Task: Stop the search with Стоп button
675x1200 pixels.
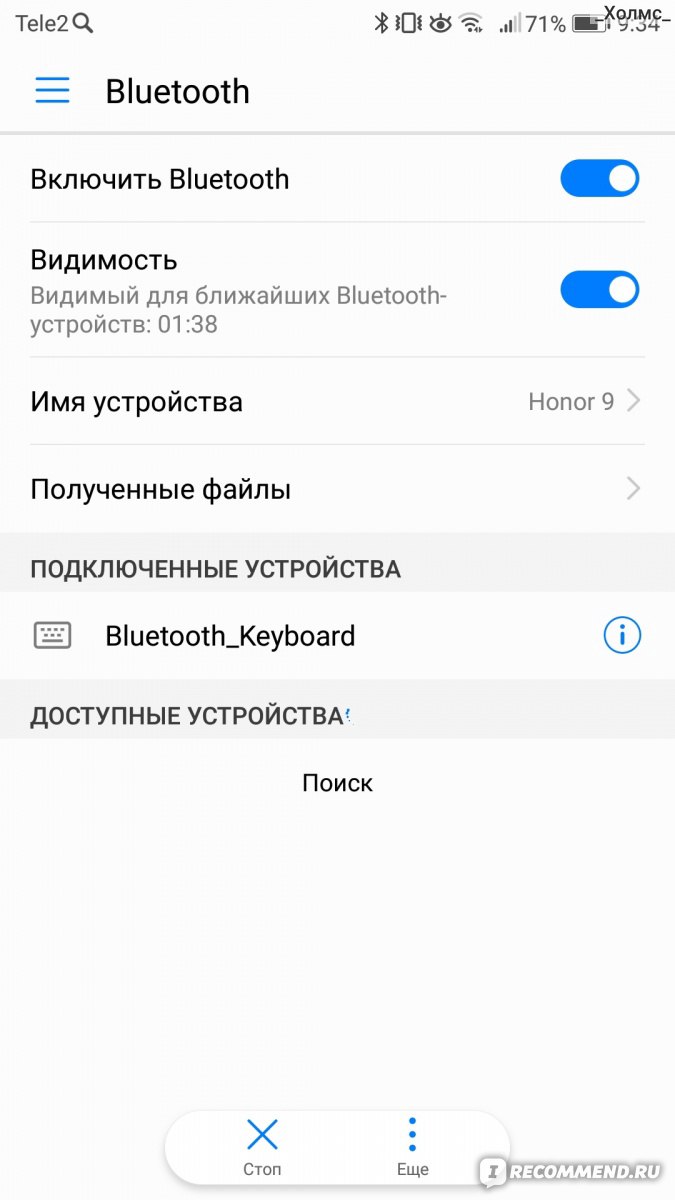Action: click(262, 1147)
